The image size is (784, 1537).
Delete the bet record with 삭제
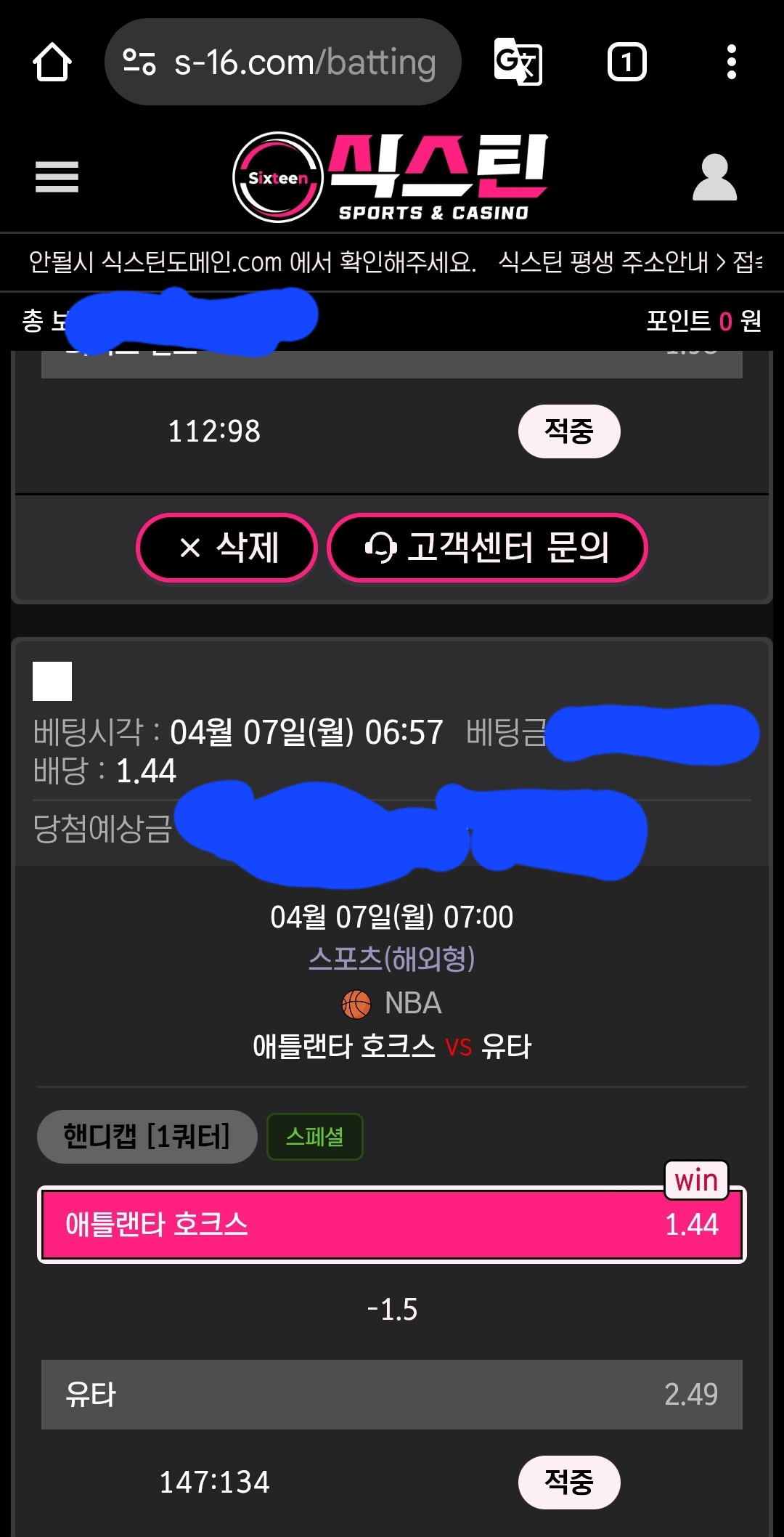point(227,548)
